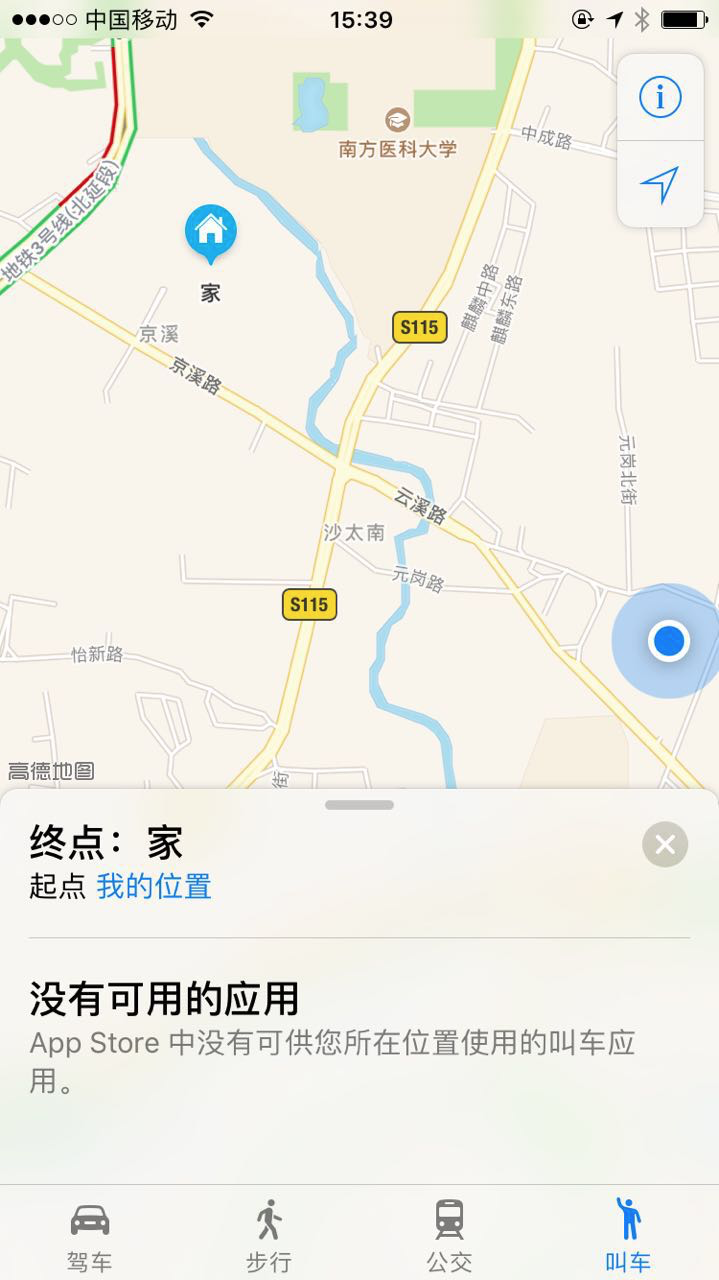Change the starting point 我的位置
This screenshot has height=1280, width=719.
pos(154,887)
